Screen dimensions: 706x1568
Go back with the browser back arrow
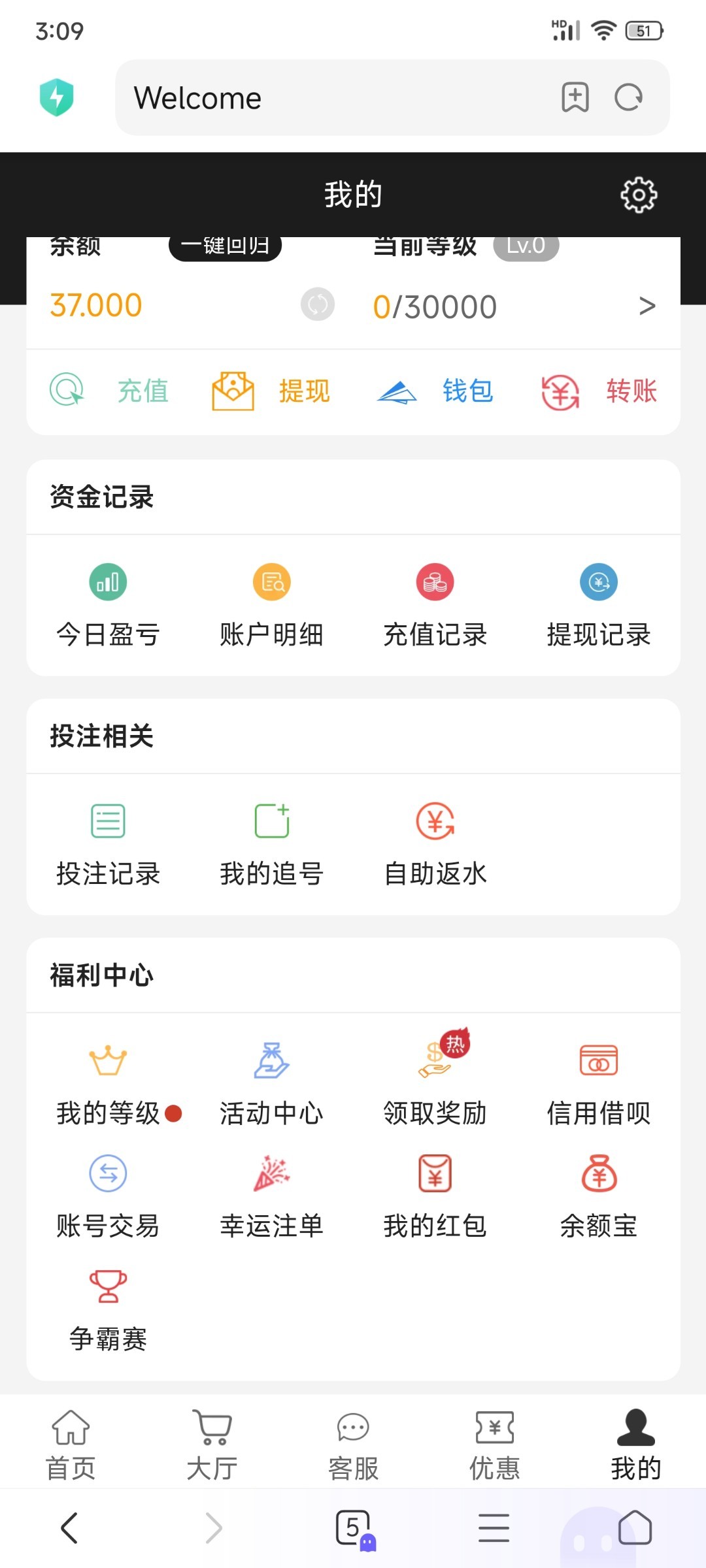click(x=69, y=1528)
